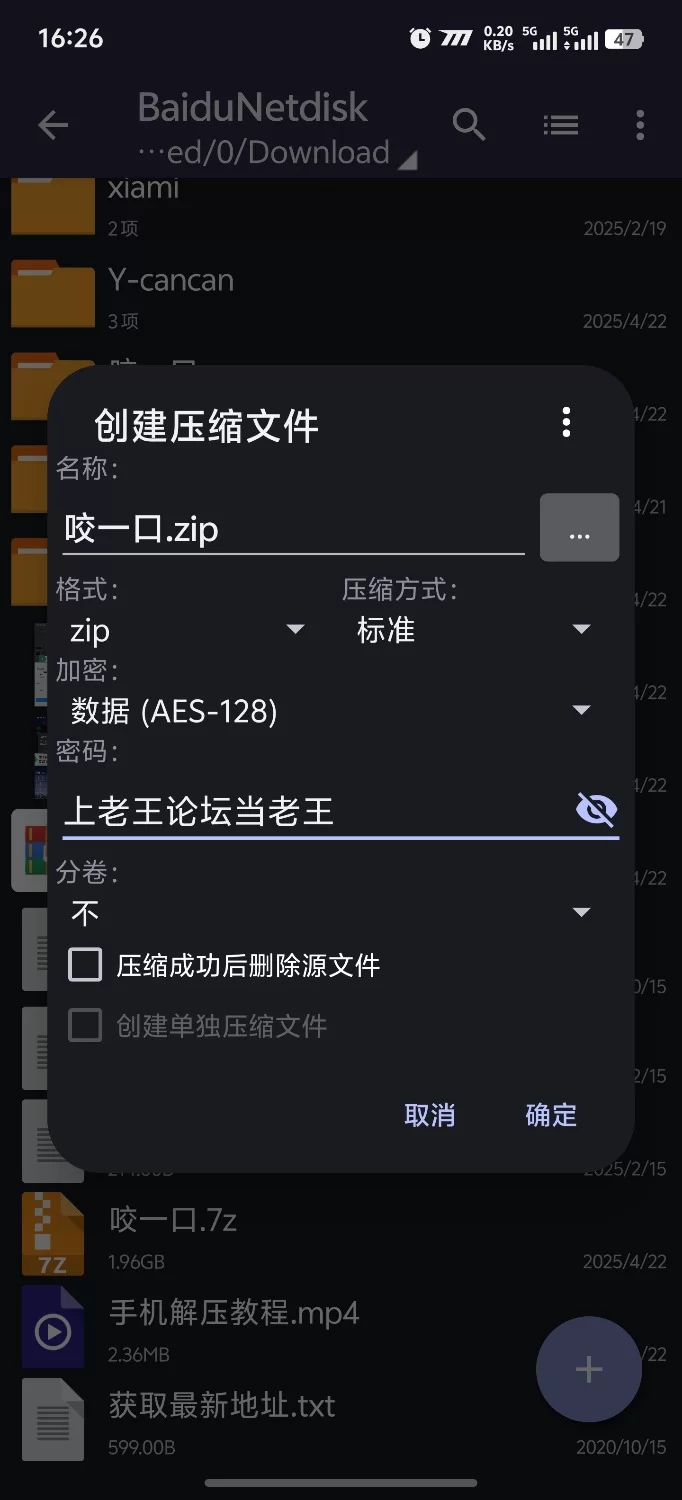Cancel with the 取消 button
Viewport: 682px width, 1500px height.
tap(429, 1115)
